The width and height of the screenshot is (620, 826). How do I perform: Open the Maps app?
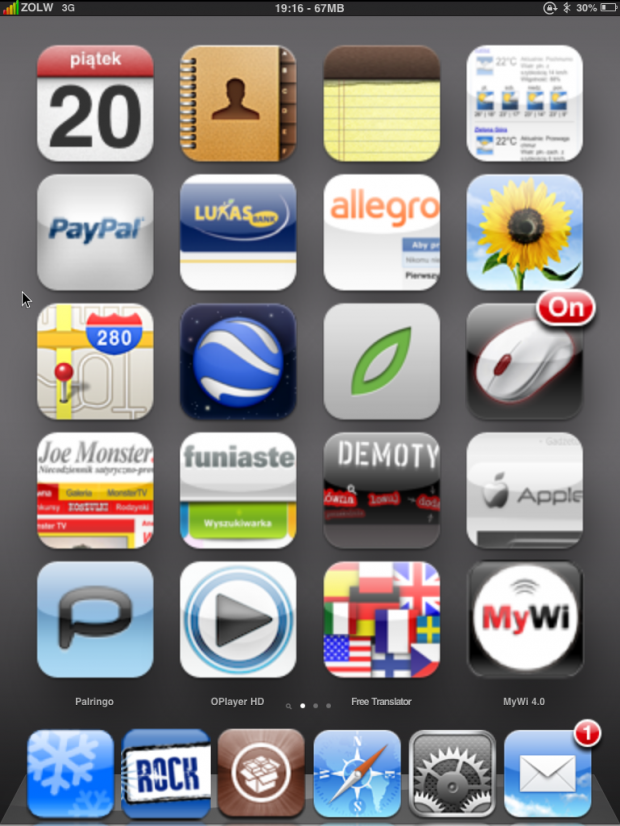tap(95, 361)
